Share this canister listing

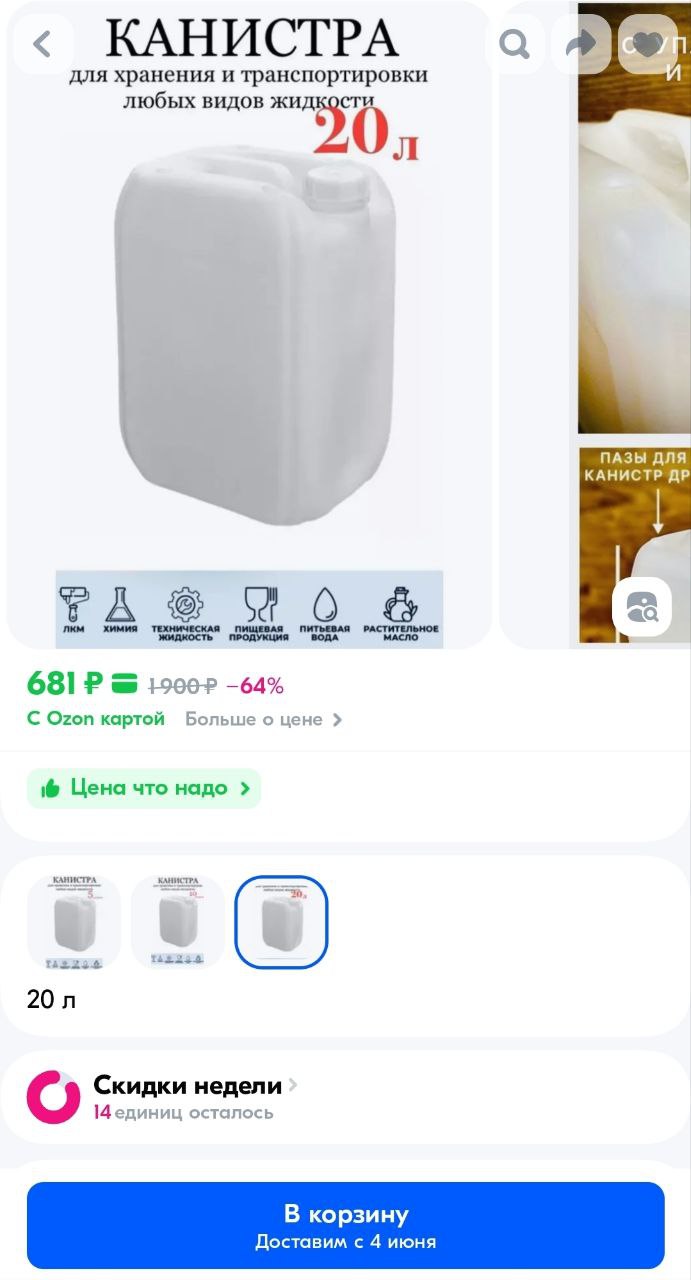point(581,44)
